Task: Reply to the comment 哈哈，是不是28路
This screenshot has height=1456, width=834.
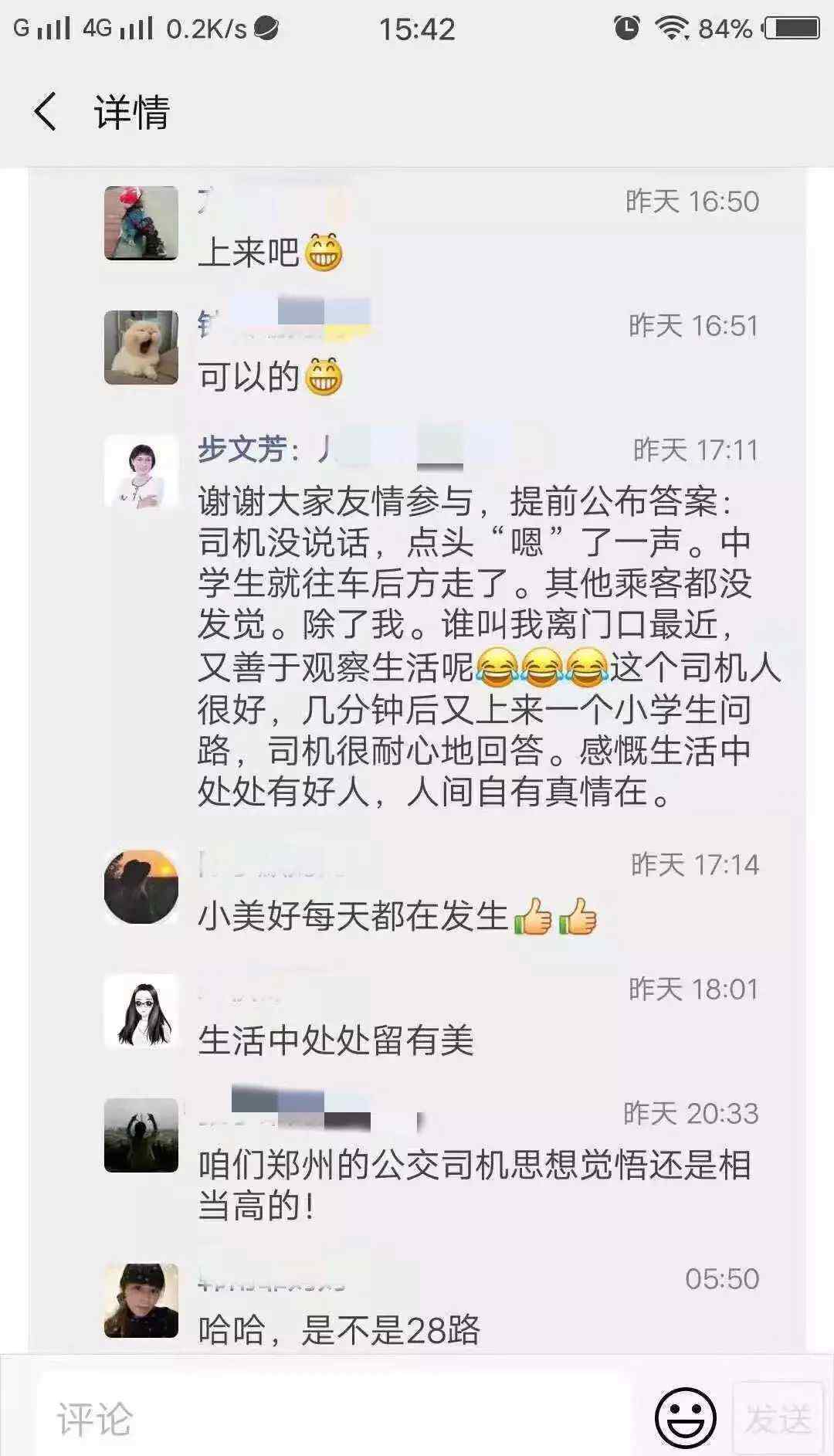Action: pos(340,1330)
